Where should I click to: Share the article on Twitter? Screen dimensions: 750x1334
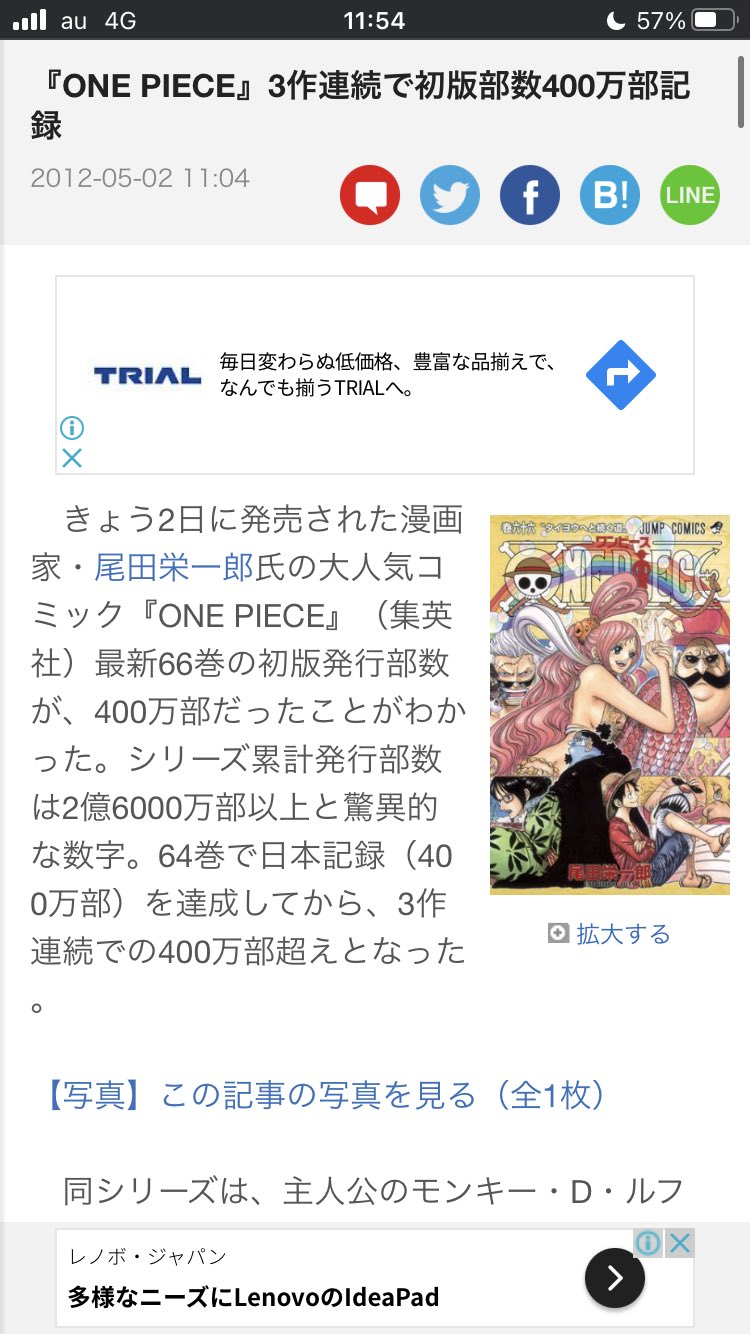tap(450, 194)
